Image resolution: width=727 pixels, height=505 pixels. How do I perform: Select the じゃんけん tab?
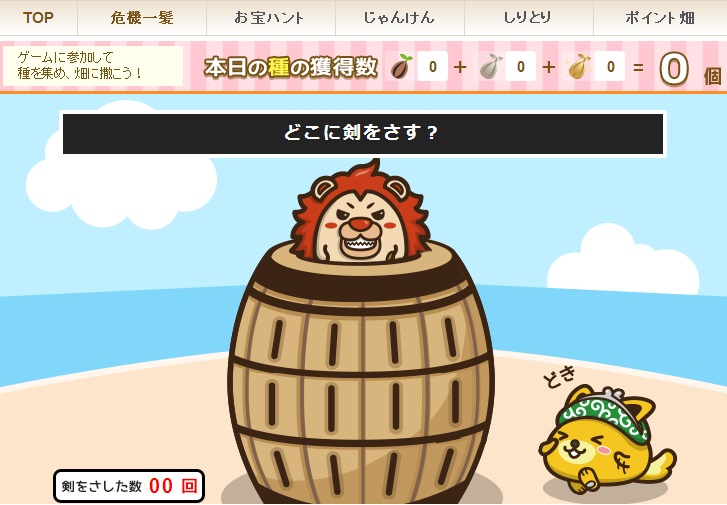(399, 18)
